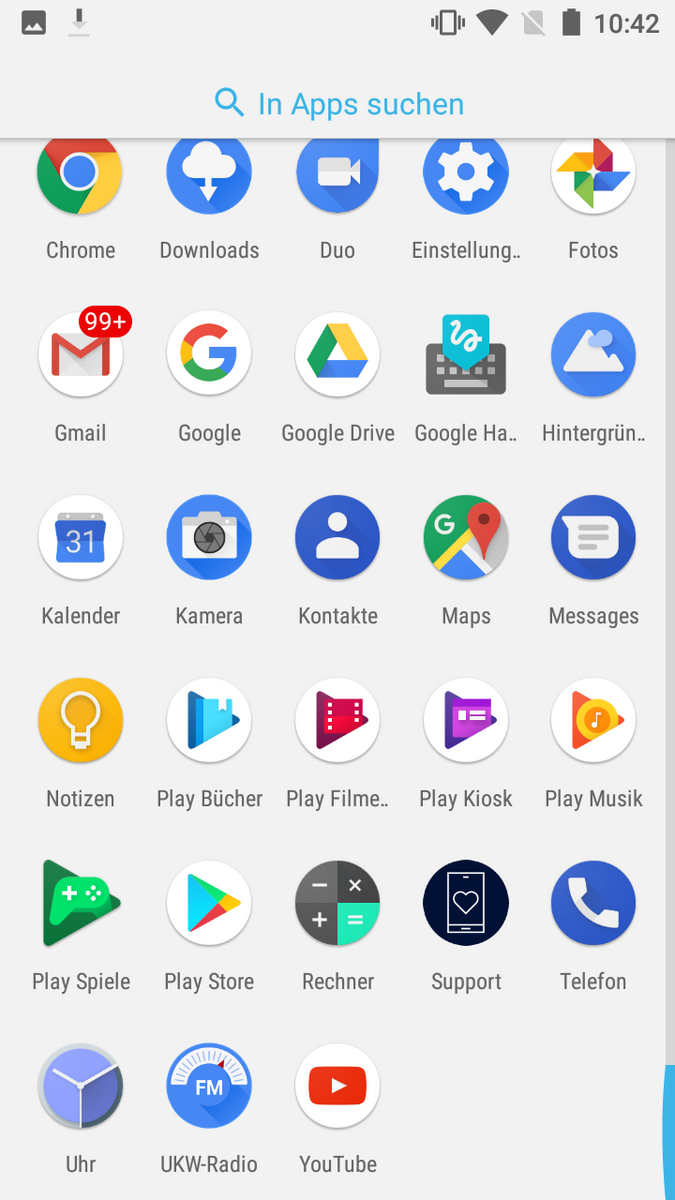
Task: Launch the Uhr clock app
Action: [x=80, y=1087]
